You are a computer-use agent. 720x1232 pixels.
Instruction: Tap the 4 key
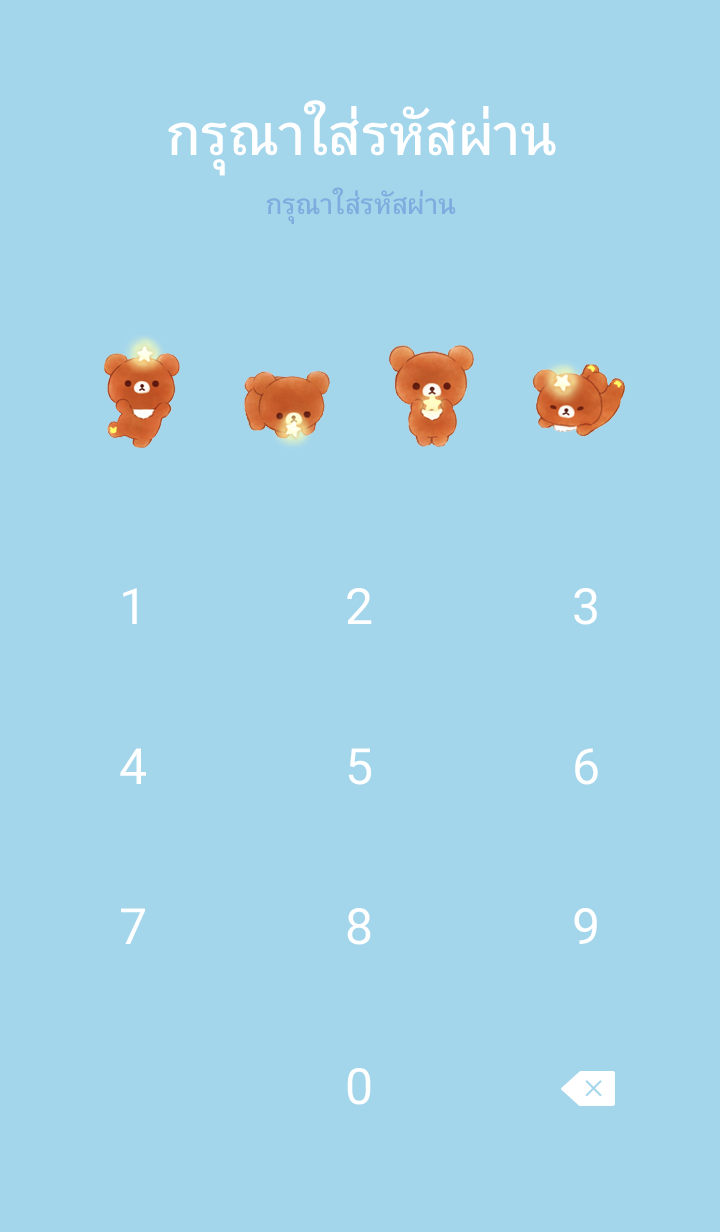coord(133,767)
